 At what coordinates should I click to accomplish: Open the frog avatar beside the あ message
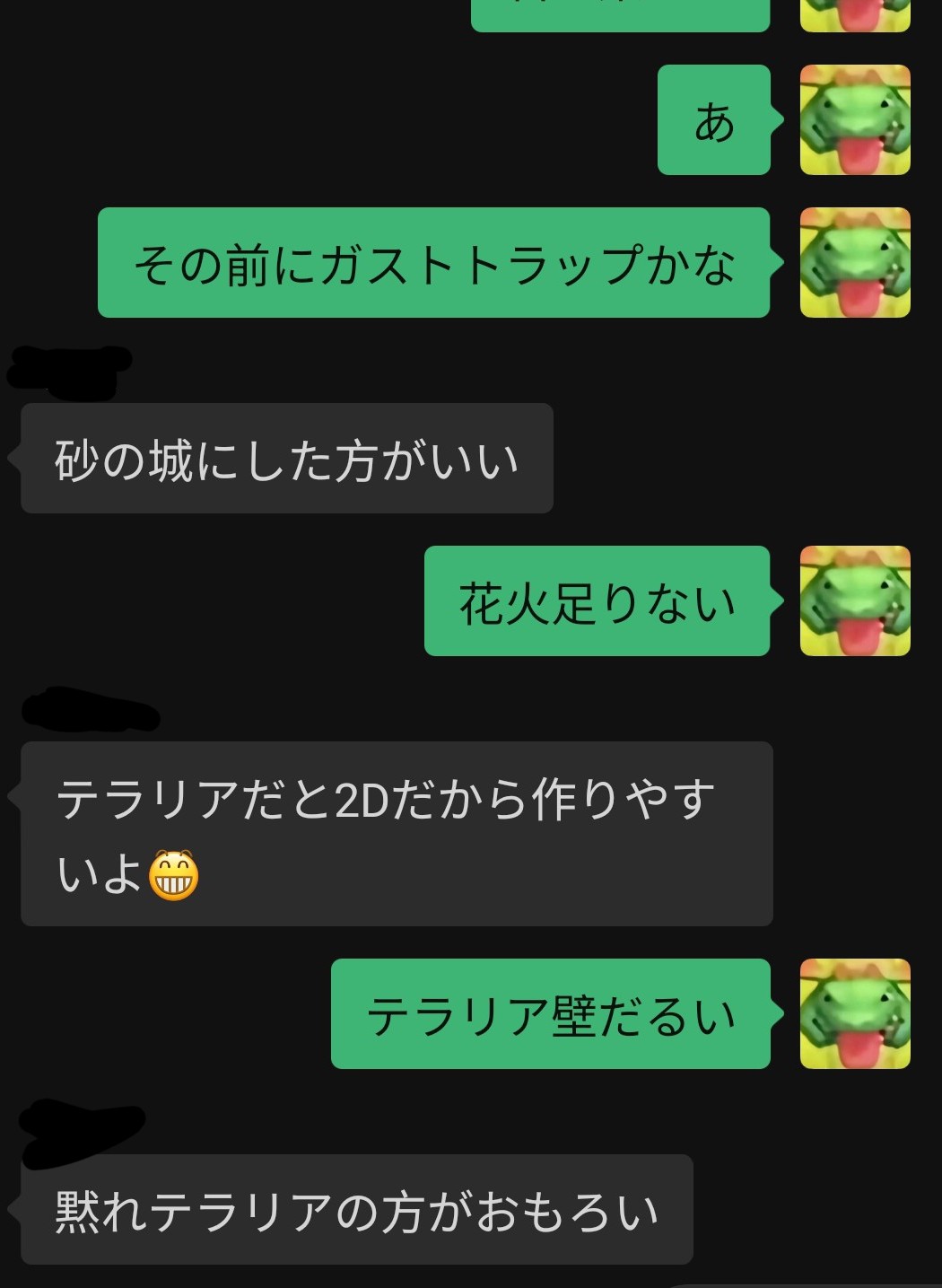coord(855,120)
